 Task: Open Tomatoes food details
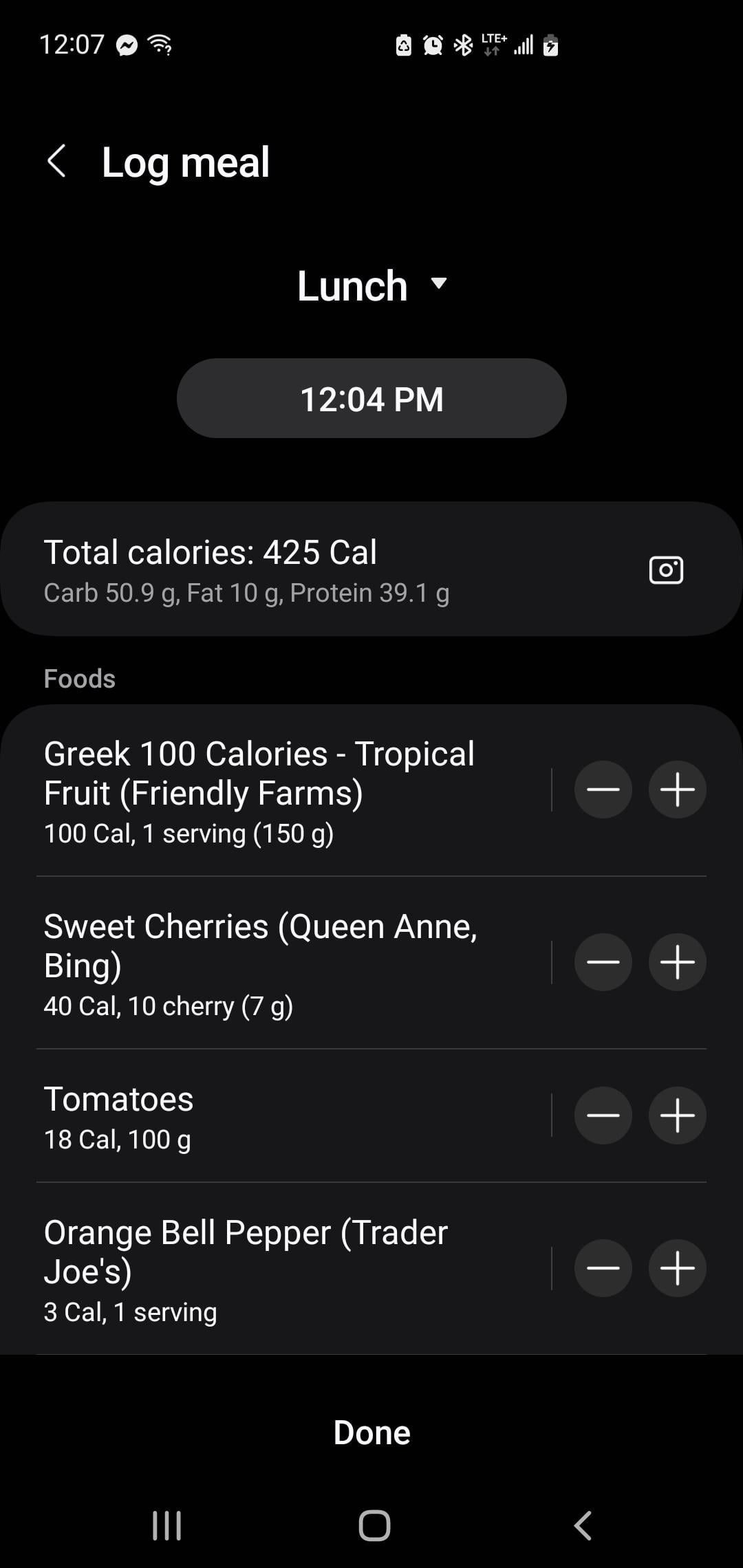[x=289, y=1115]
